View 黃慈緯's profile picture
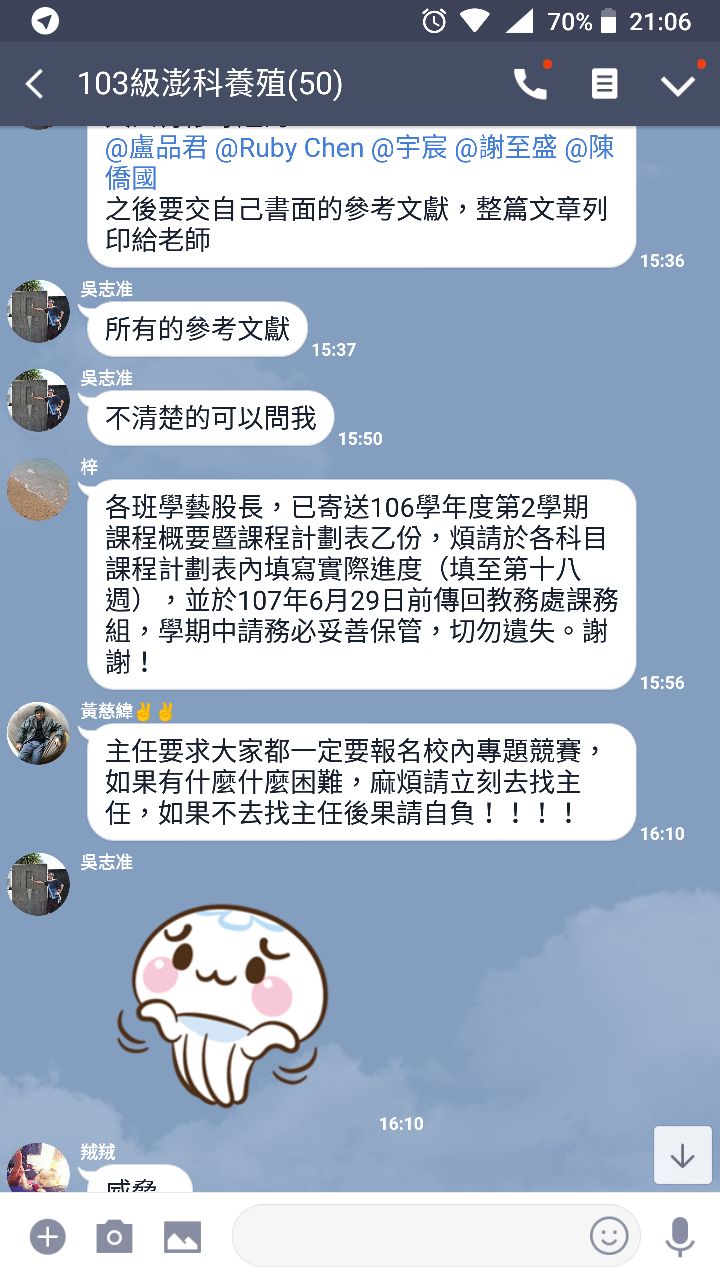Screen dimensions: 720x1280 [38, 733]
